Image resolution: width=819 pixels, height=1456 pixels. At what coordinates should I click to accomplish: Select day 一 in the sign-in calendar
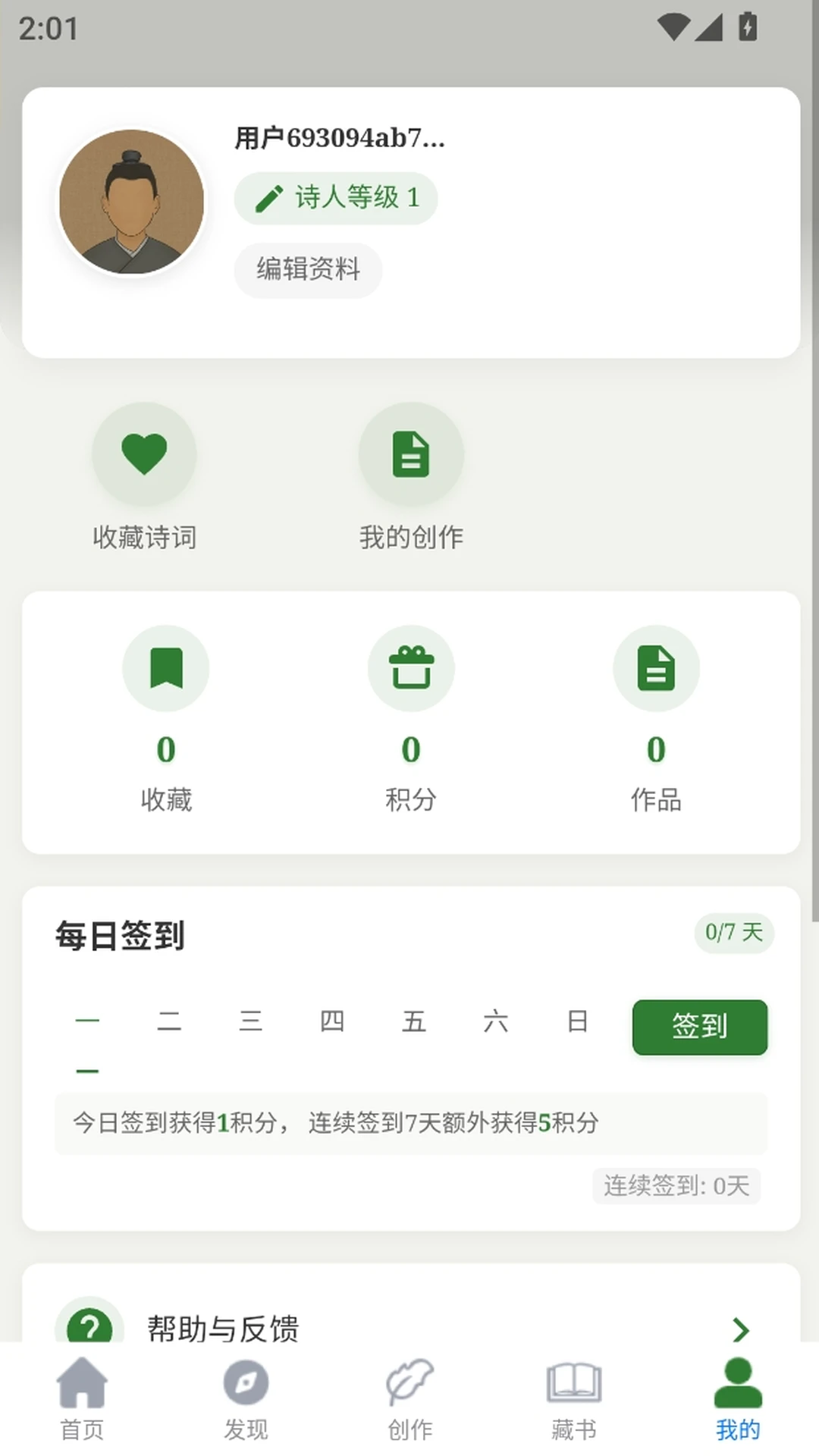coord(87,1022)
